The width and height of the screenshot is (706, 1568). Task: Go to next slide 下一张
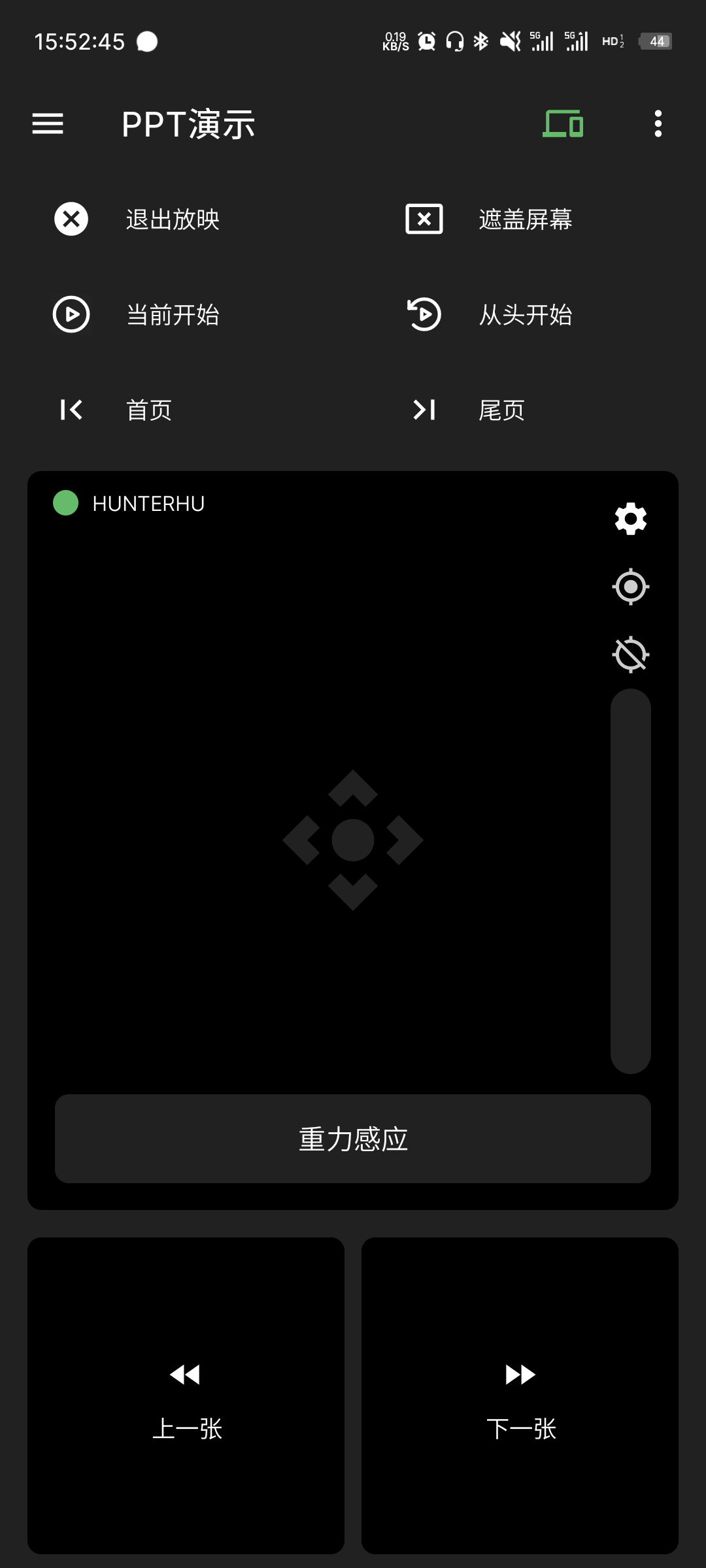[x=520, y=1396]
